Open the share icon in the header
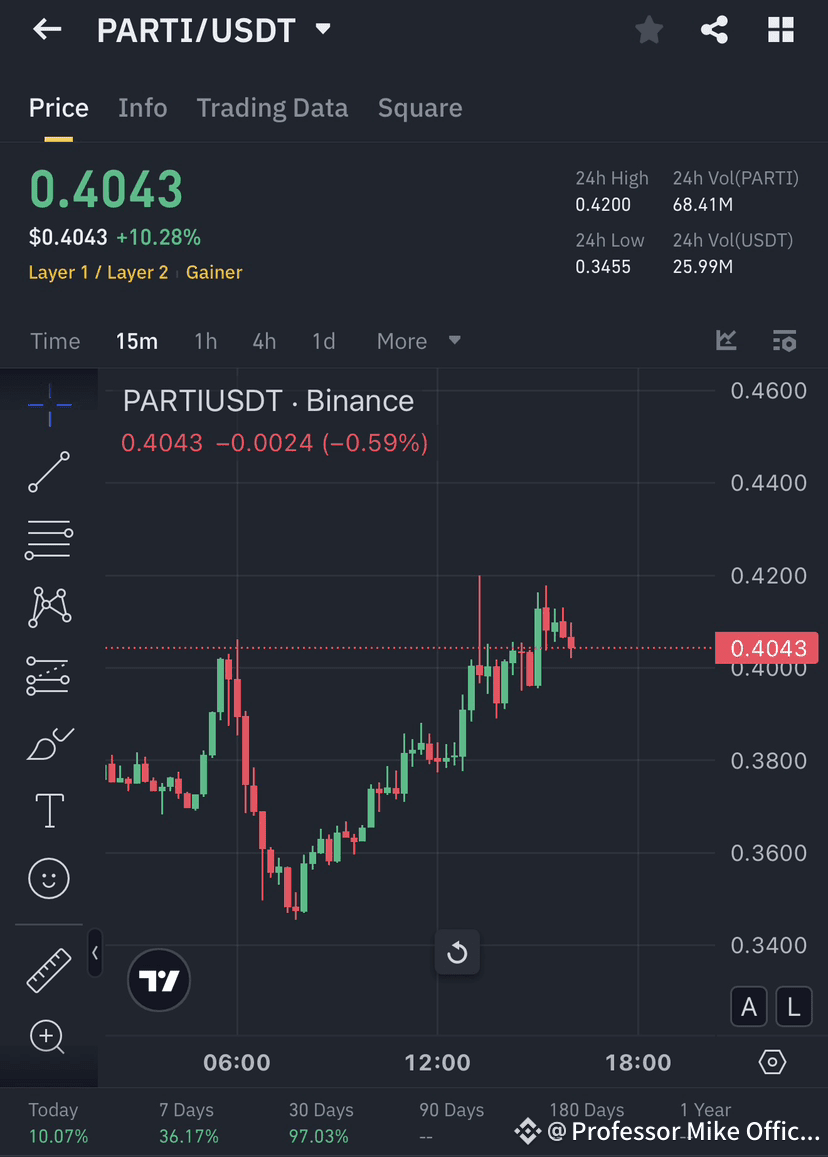Image resolution: width=828 pixels, height=1157 pixels. point(714,29)
